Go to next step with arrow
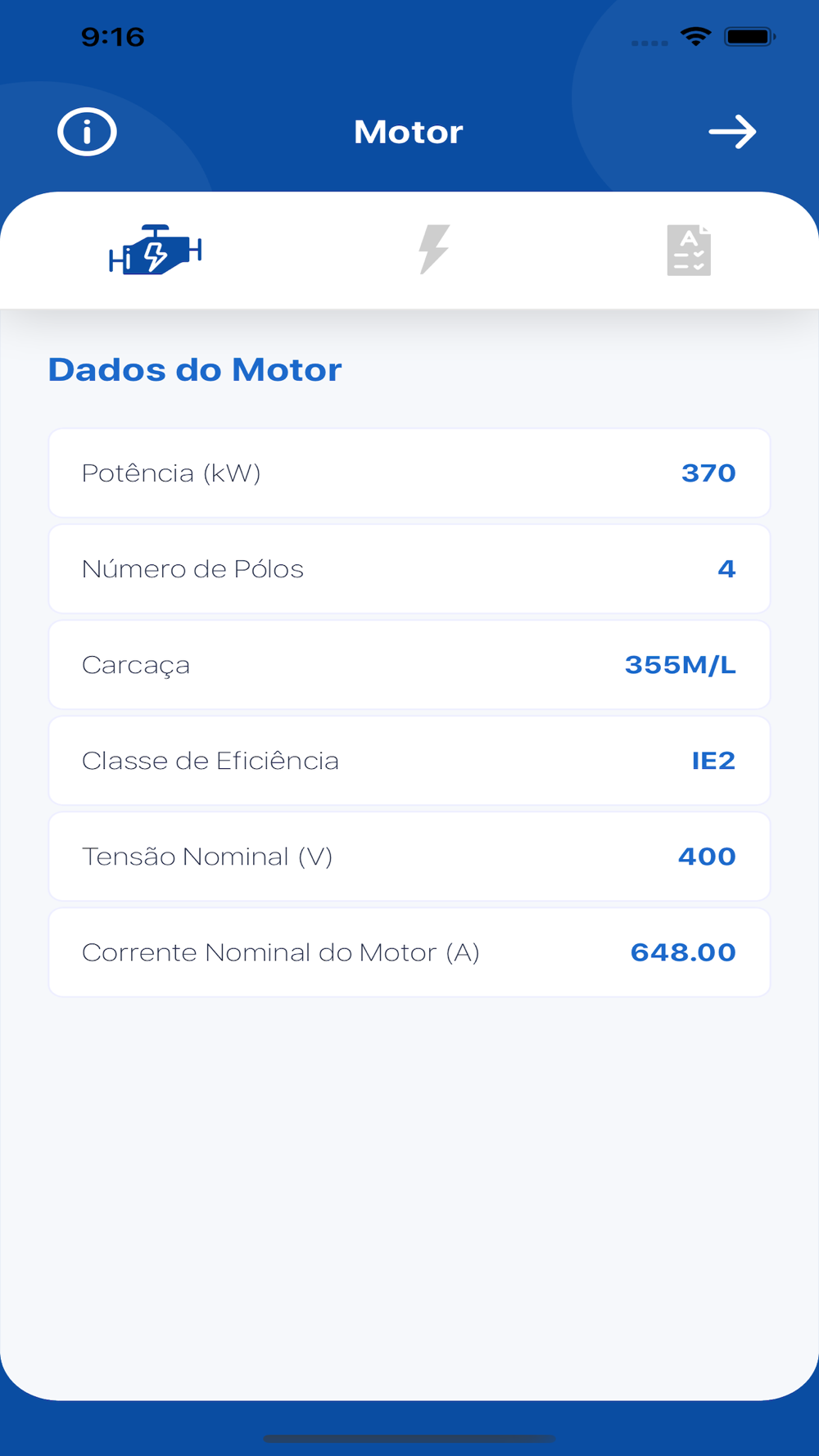The width and height of the screenshot is (819, 1456). point(732,132)
